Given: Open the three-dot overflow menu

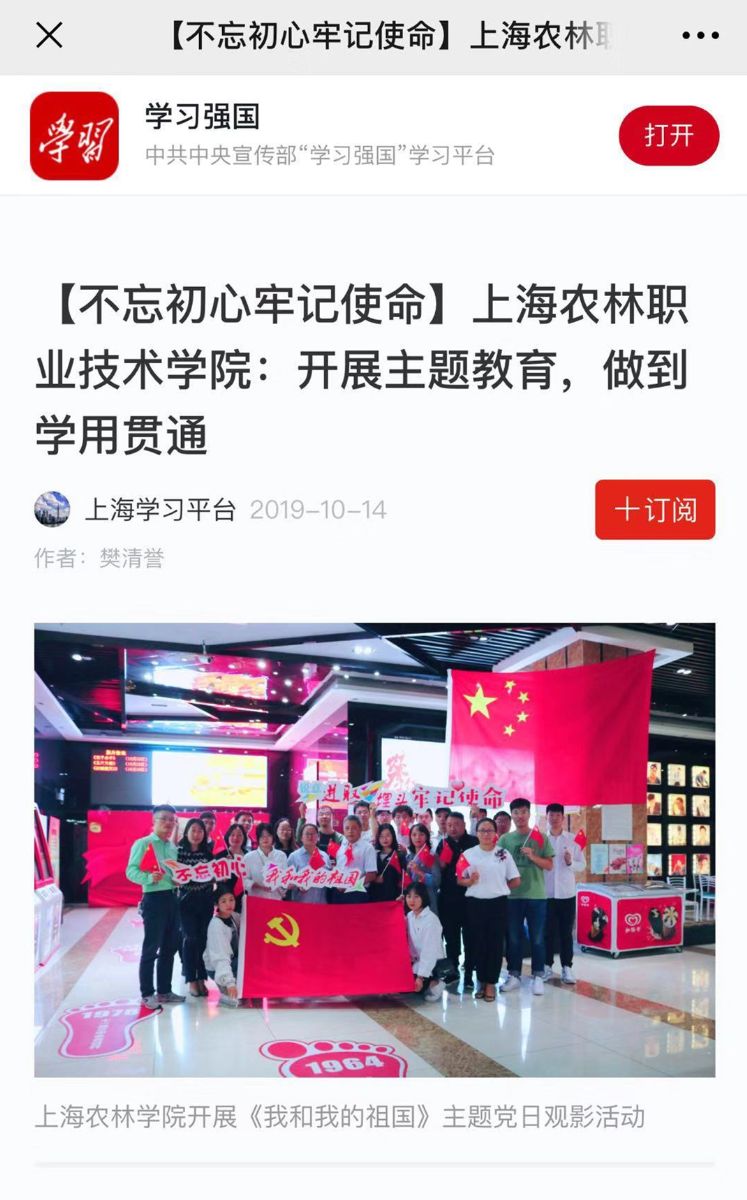Looking at the screenshot, I should (x=699, y=36).
